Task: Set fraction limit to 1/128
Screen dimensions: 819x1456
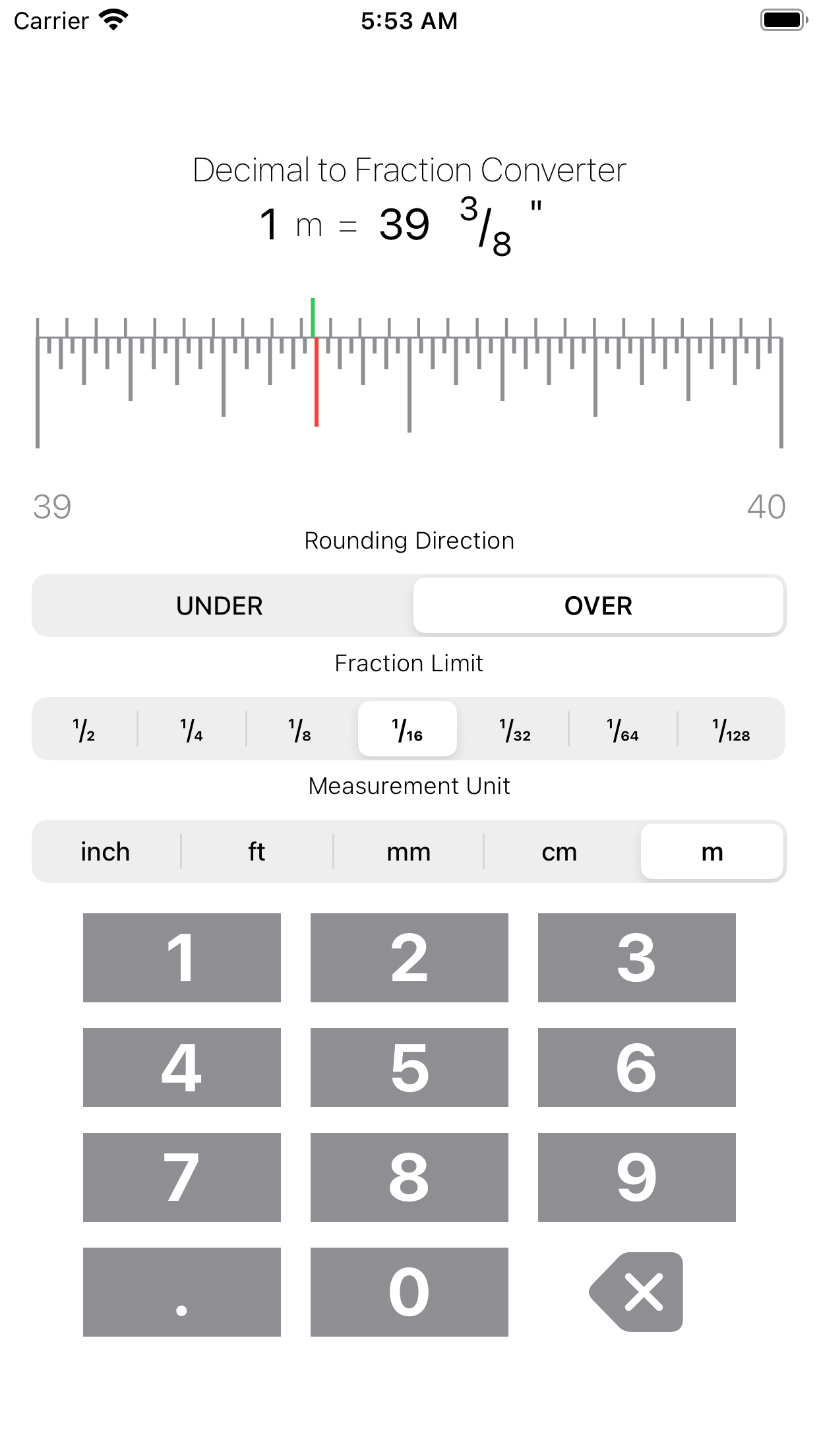Action: pos(731,729)
